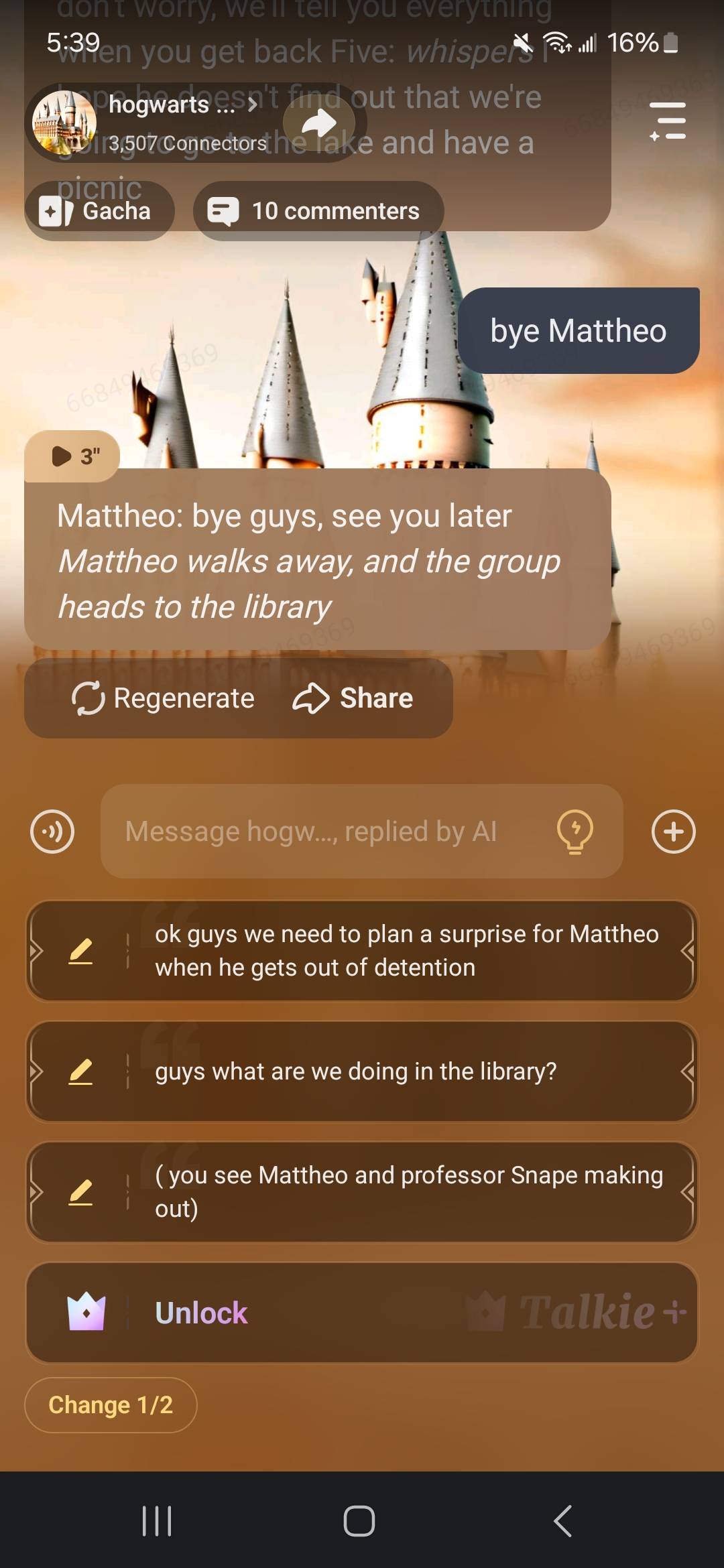Tap the share arrow in header
Image resolution: width=724 pixels, height=1568 pixels.
pyautogui.click(x=319, y=123)
